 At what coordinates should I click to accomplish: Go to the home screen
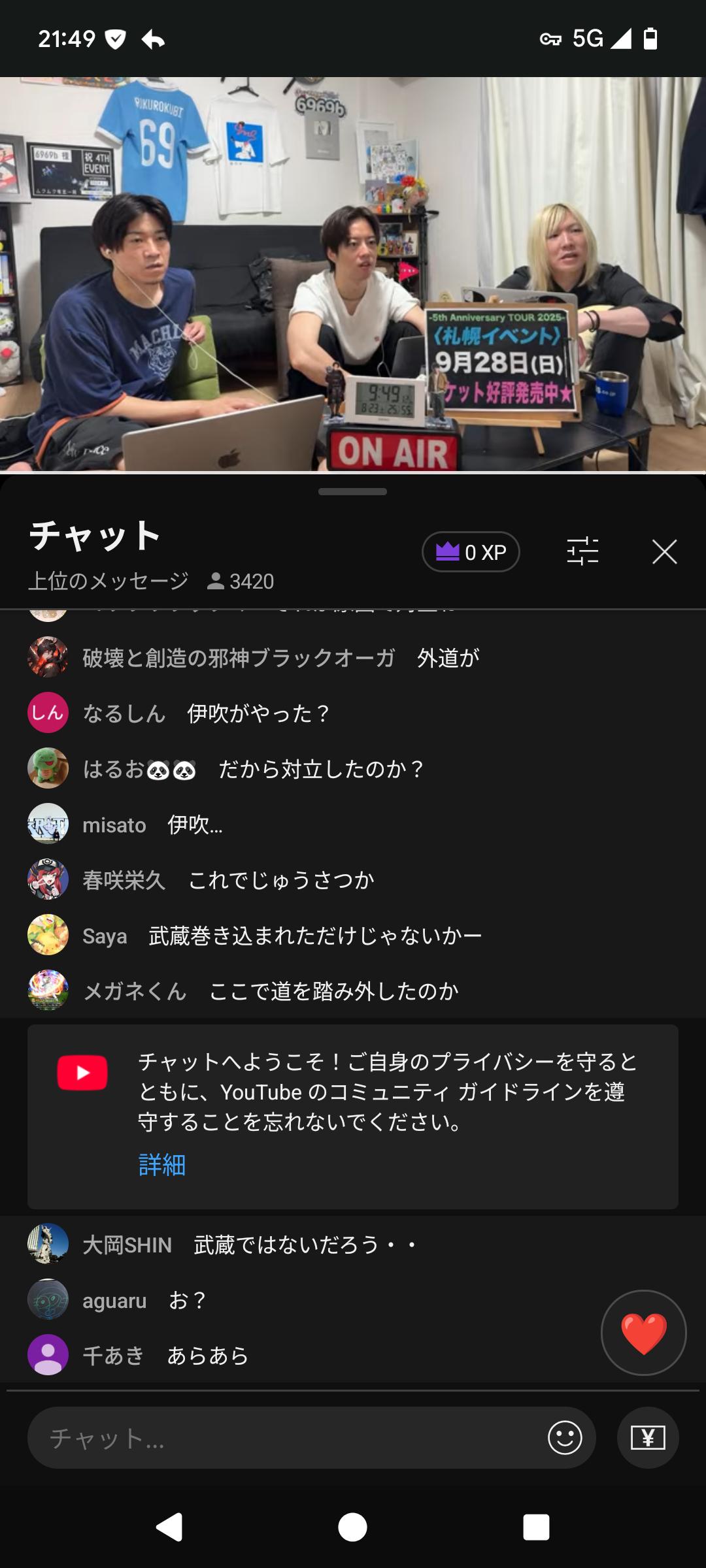tap(353, 1527)
